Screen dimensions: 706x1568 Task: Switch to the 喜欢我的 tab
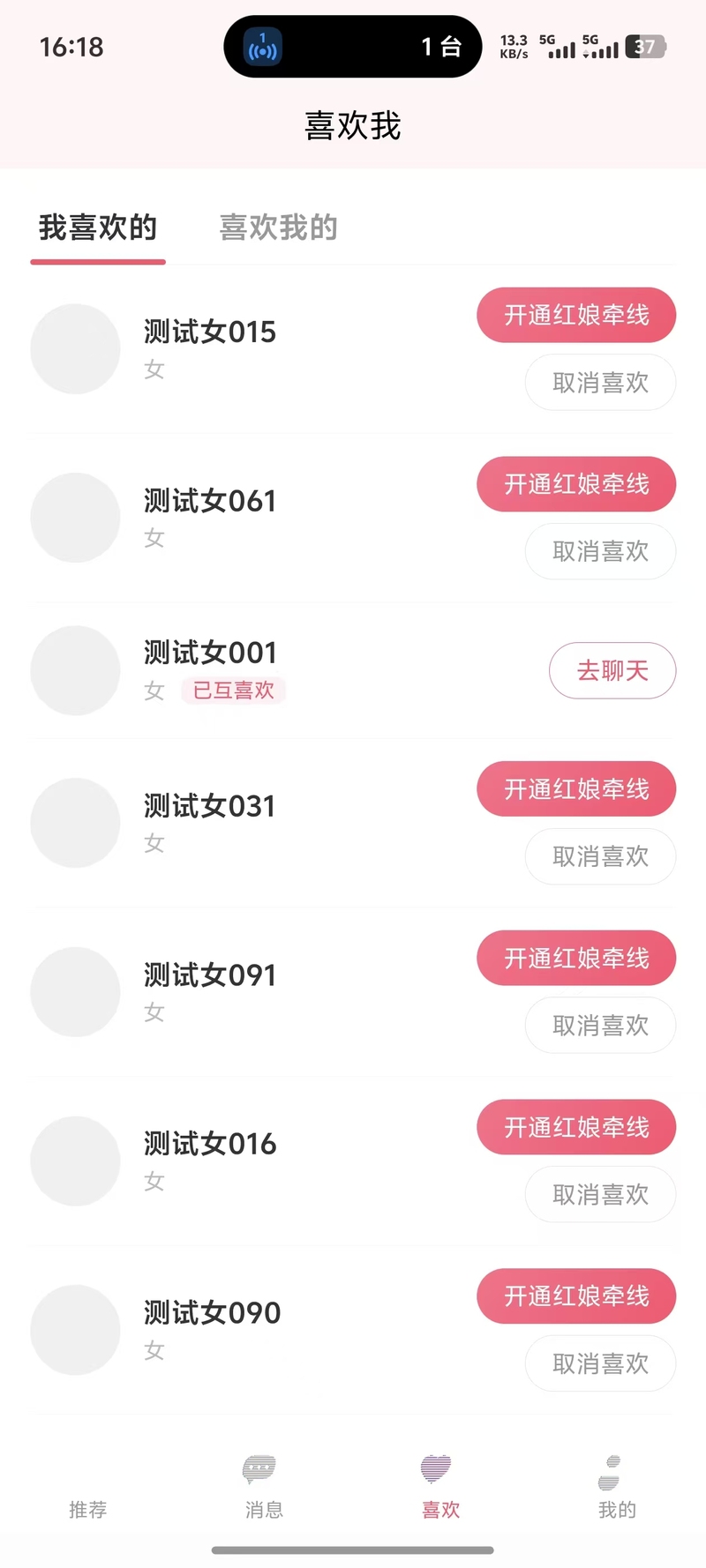click(278, 228)
